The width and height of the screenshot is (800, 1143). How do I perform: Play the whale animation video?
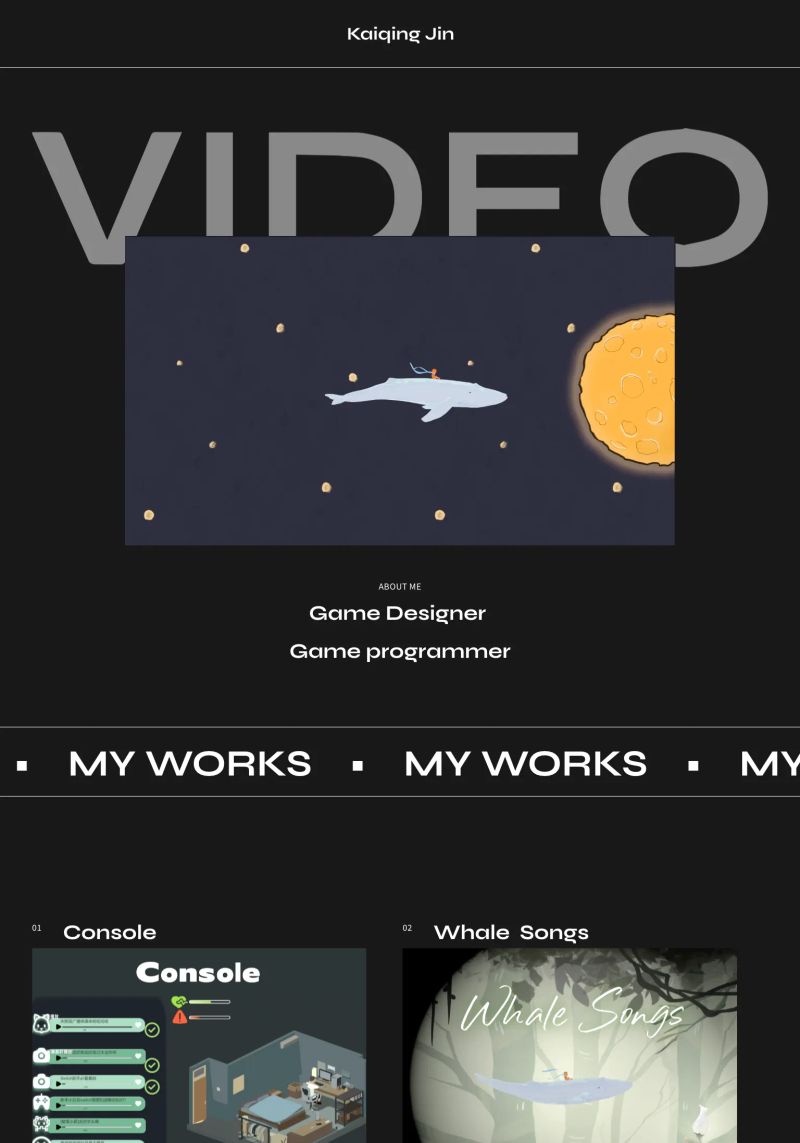pyautogui.click(x=400, y=391)
